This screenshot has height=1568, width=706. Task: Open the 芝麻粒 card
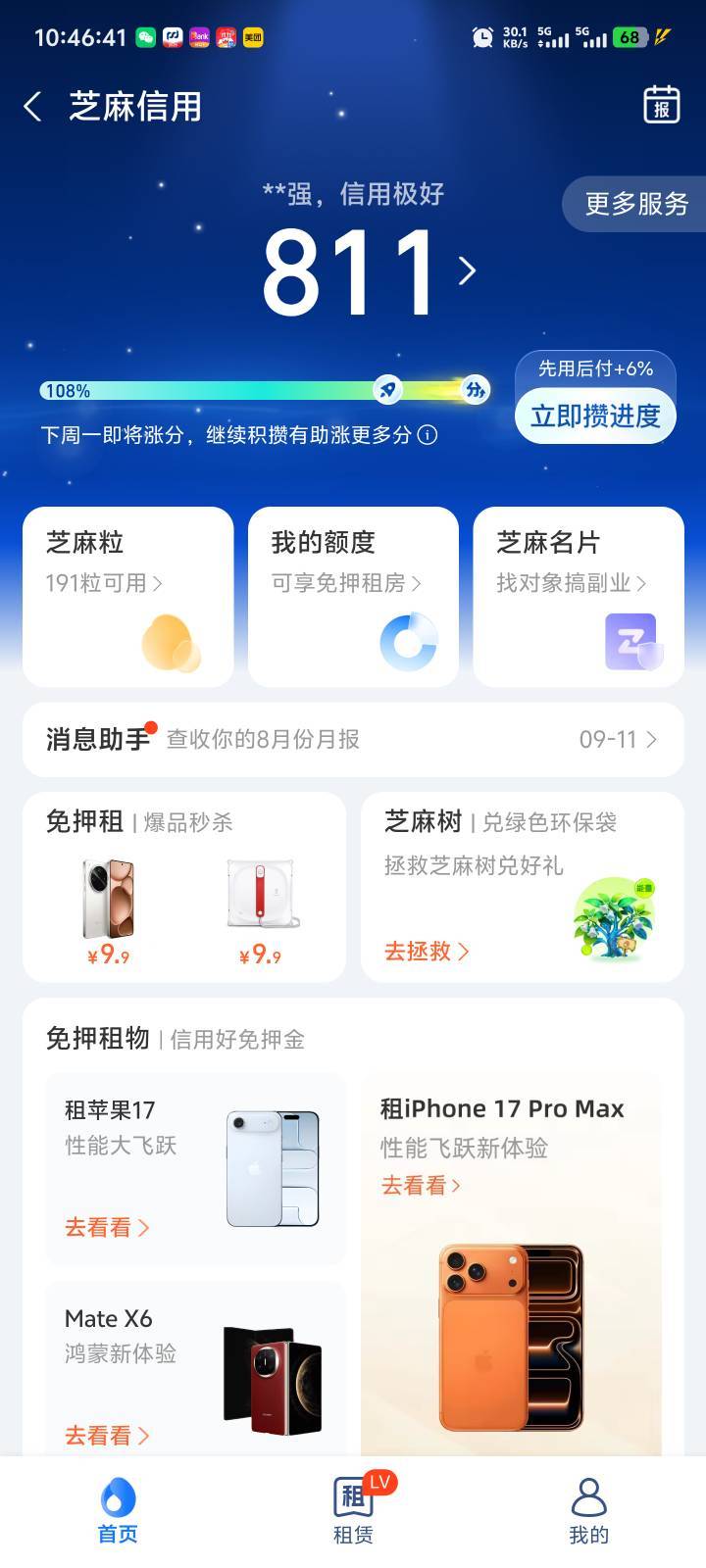127,596
